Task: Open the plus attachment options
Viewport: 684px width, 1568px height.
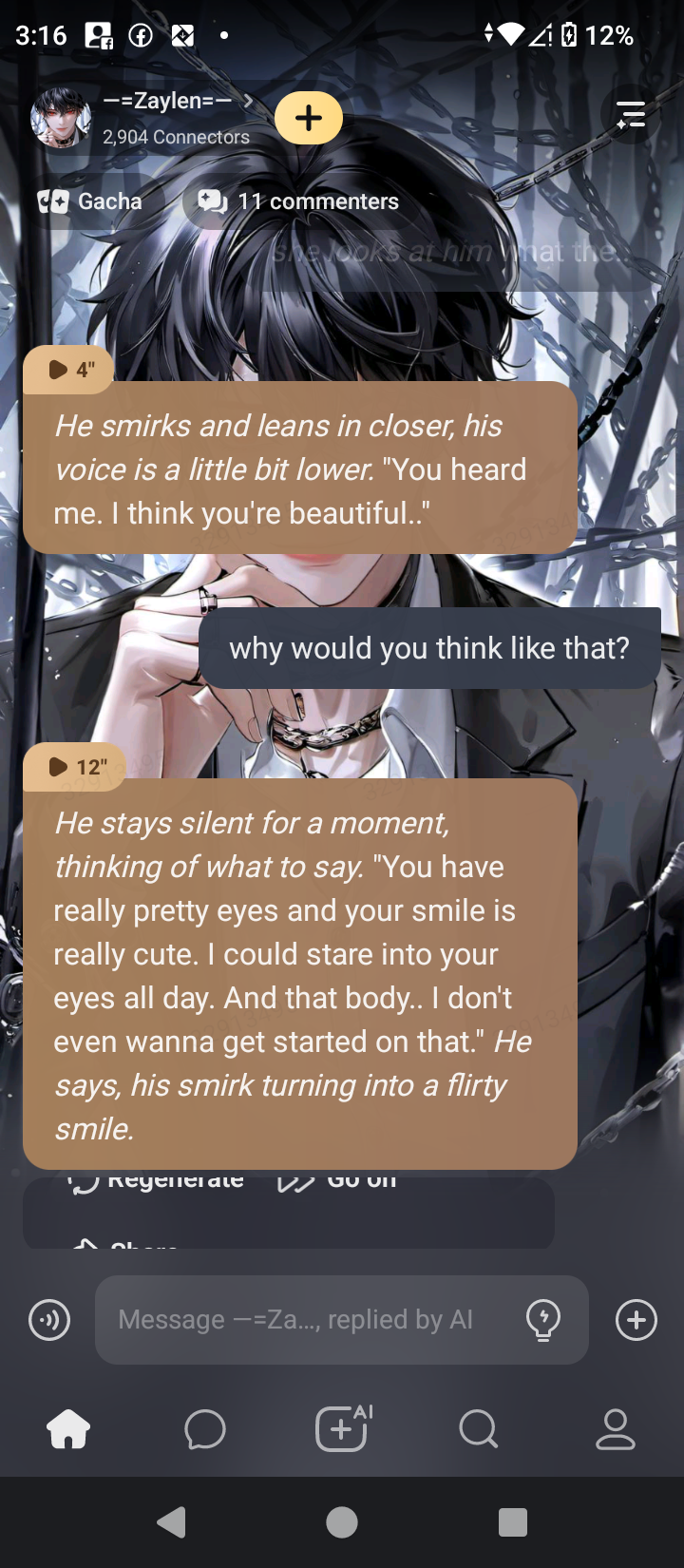Action: [636, 1320]
